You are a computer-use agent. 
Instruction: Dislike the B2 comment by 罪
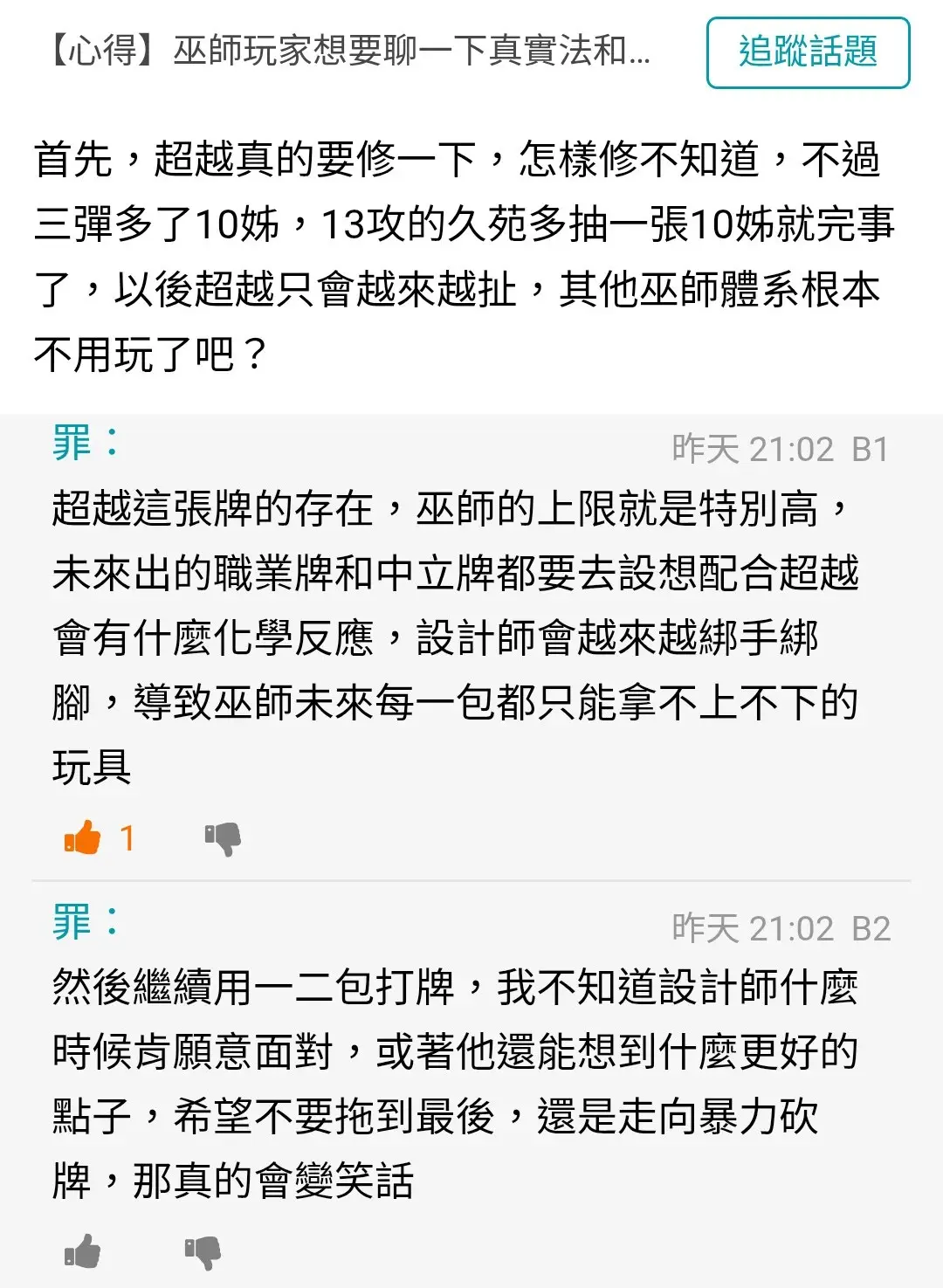[x=203, y=1253]
